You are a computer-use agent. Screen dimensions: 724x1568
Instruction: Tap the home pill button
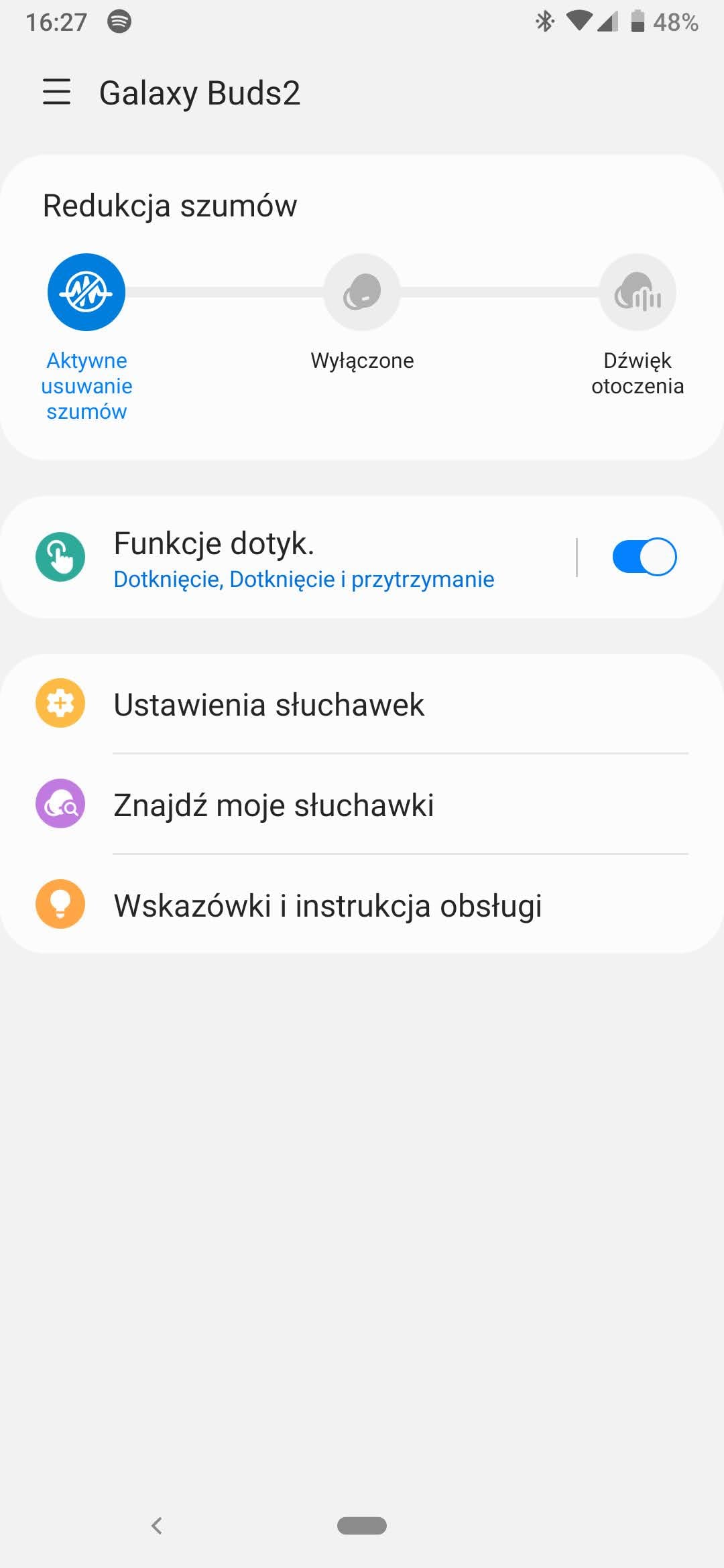(x=362, y=1526)
